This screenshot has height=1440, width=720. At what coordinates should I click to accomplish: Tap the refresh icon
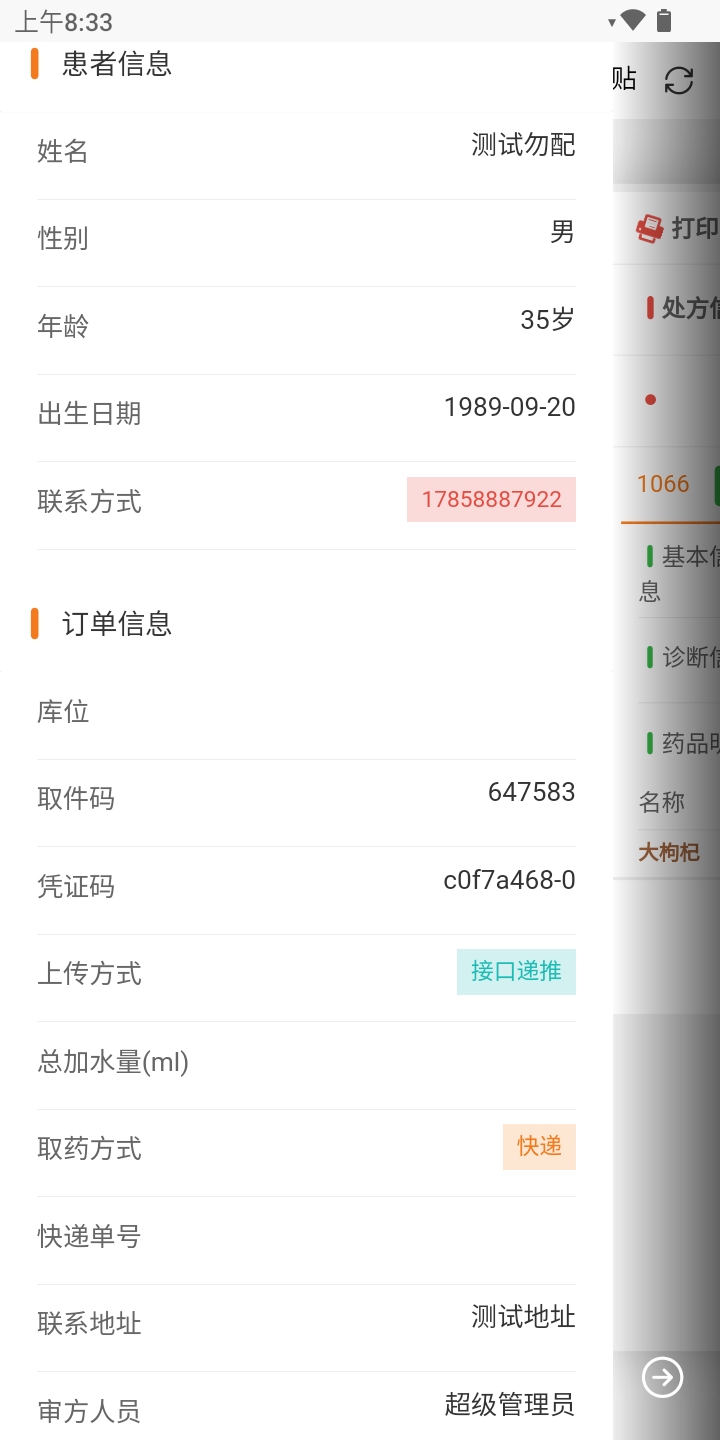679,81
